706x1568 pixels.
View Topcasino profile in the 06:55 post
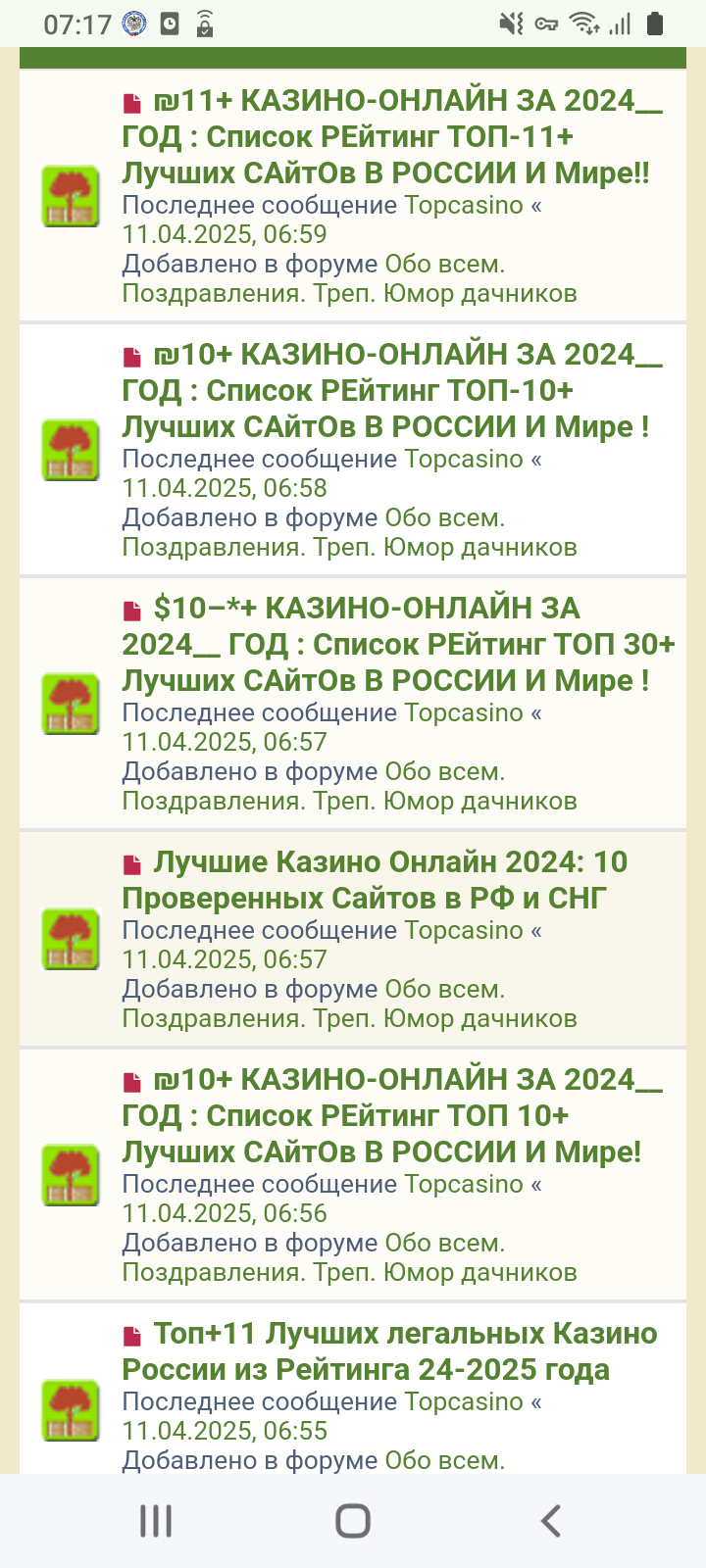pos(464,1402)
